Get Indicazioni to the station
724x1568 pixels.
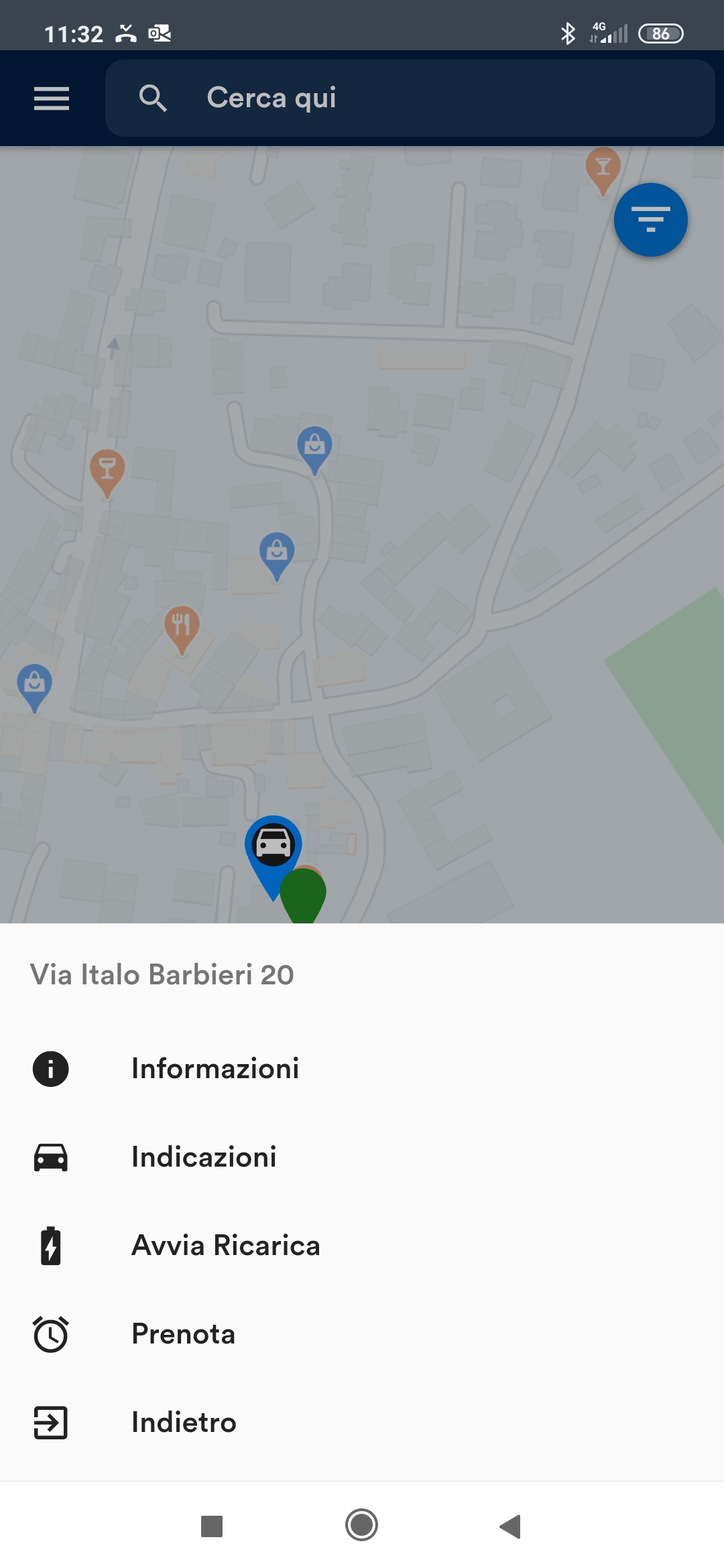[x=362, y=1157]
